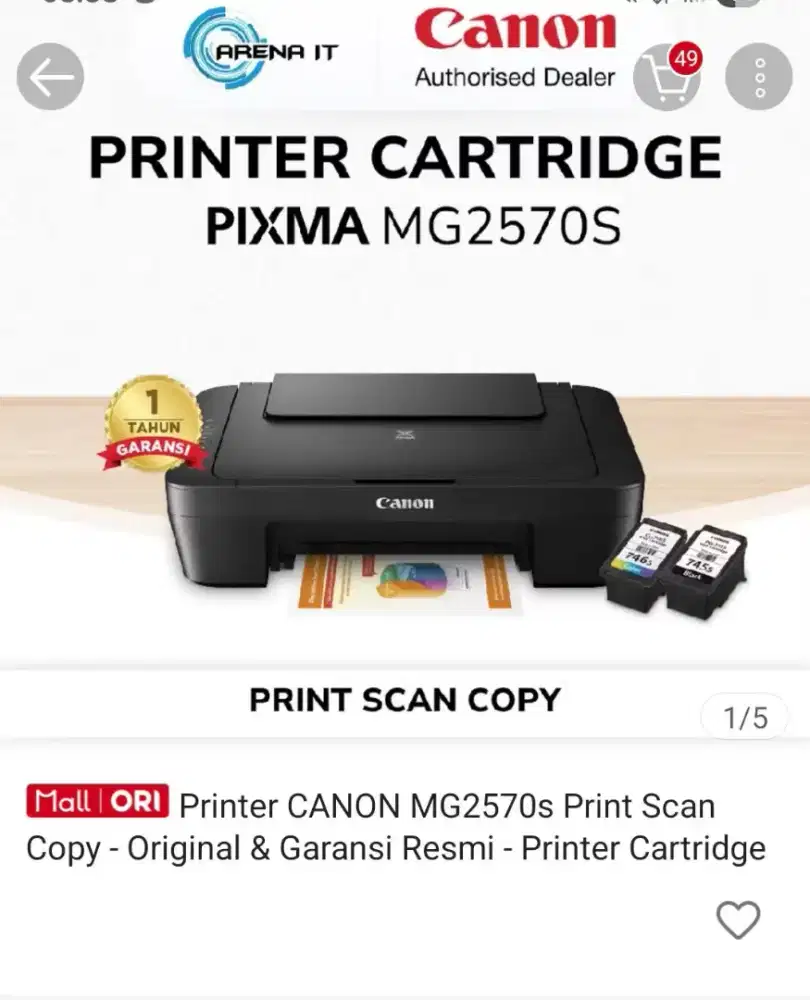
Task: Open the product title link
Action: (400, 827)
